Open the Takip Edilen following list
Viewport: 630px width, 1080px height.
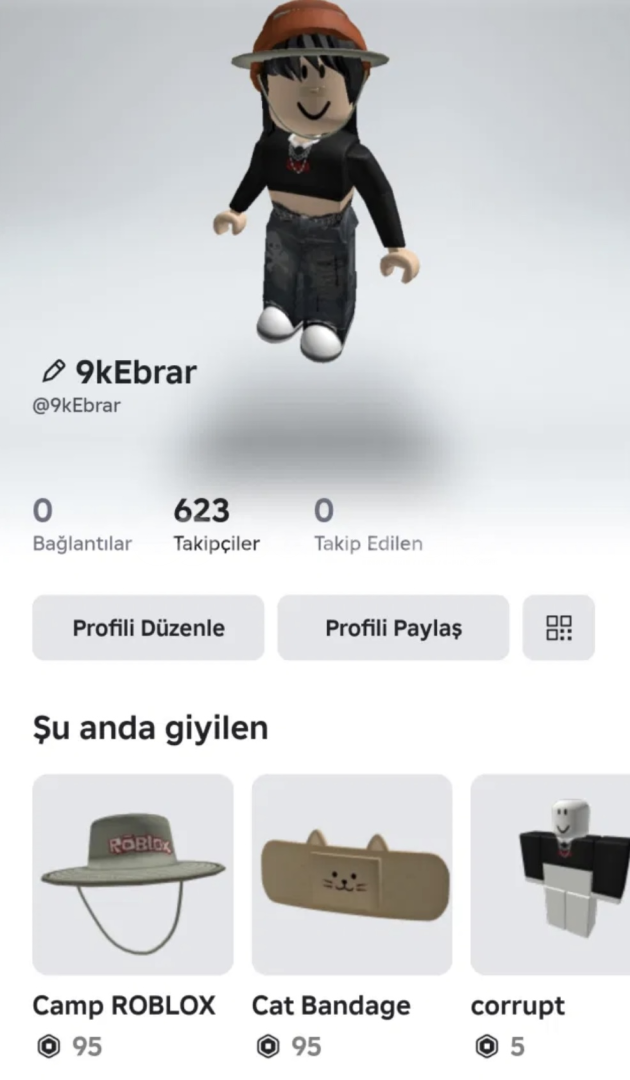(x=367, y=527)
